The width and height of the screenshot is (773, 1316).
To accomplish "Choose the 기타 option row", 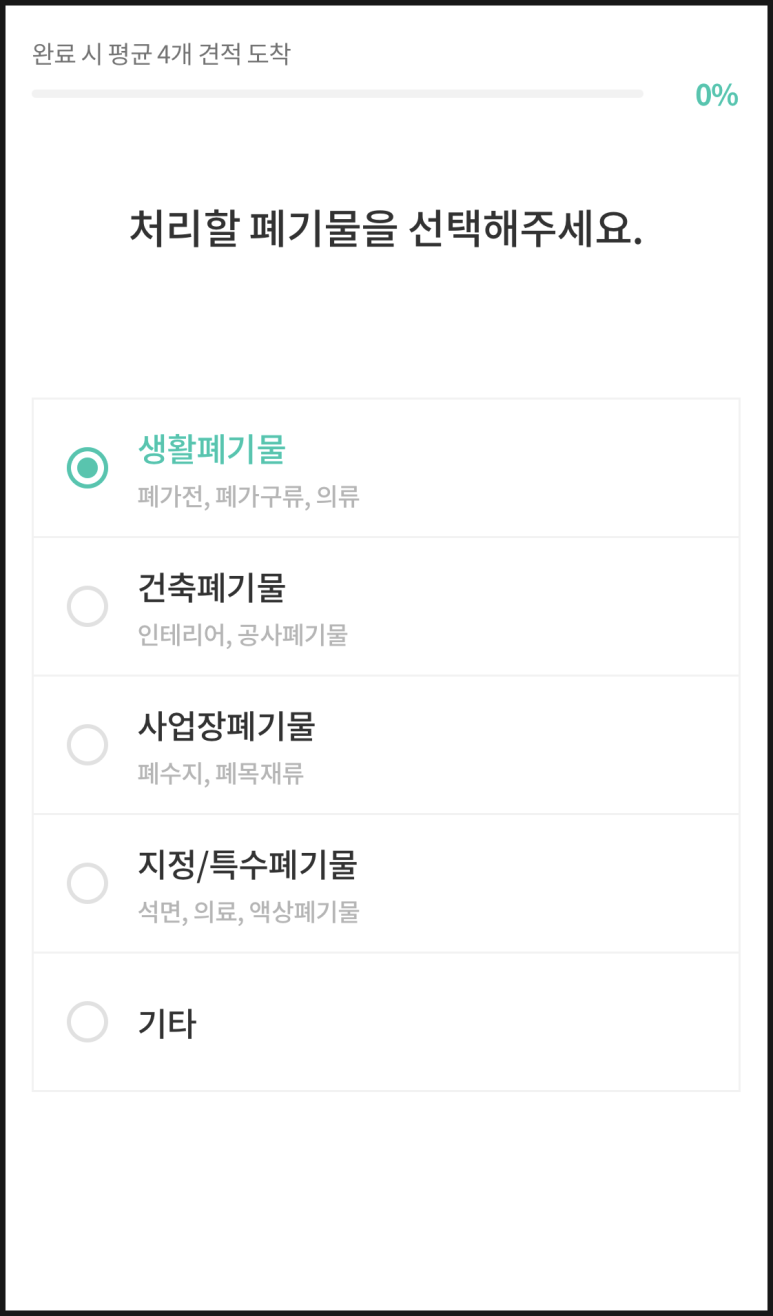I will pyautogui.click(x=386, y=1022).
